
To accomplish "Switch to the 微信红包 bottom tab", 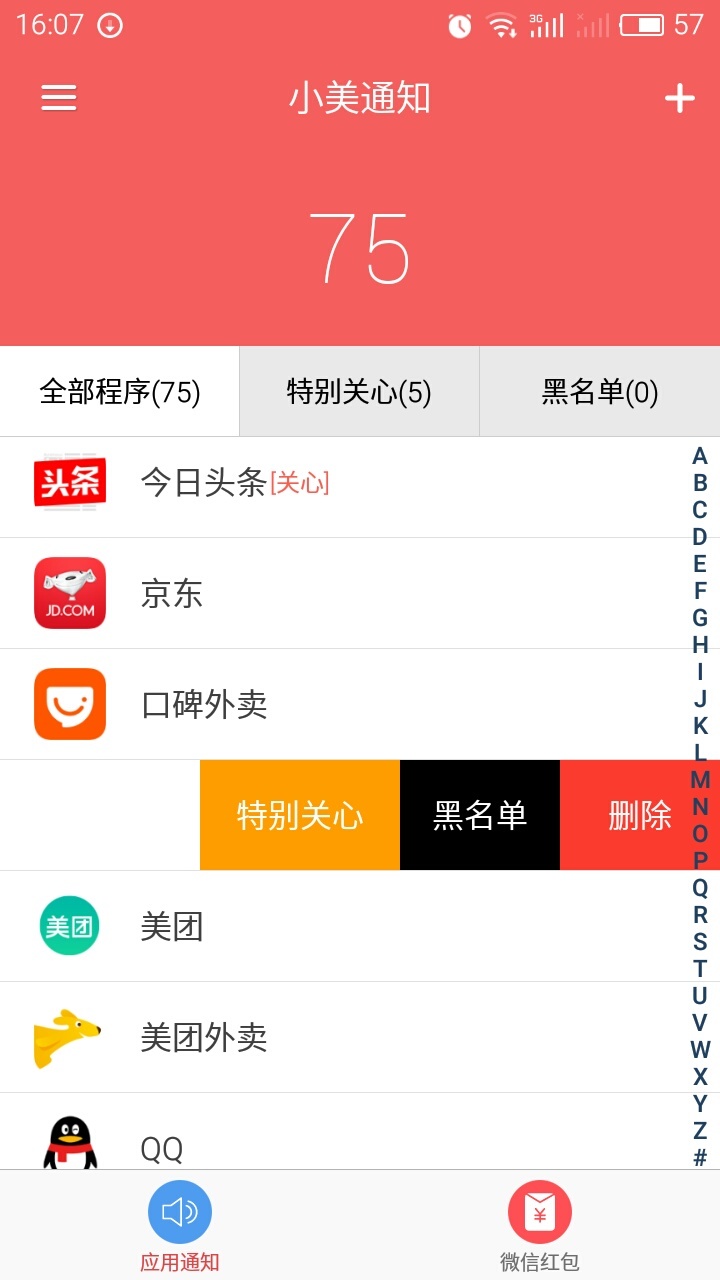I will click(x=540, y=1226).
